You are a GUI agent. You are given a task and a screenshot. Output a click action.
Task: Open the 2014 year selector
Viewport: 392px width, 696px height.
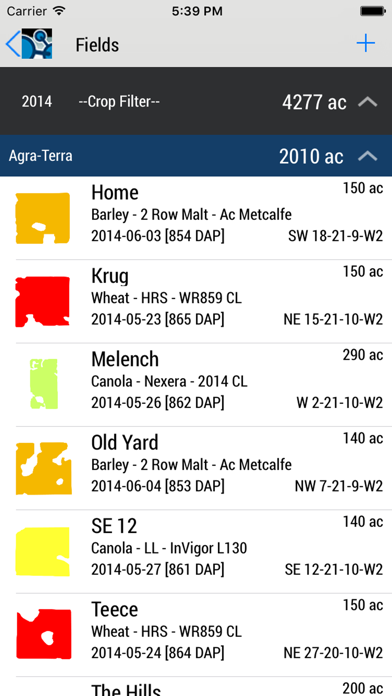pyautogui.click(x=37, y=102)
